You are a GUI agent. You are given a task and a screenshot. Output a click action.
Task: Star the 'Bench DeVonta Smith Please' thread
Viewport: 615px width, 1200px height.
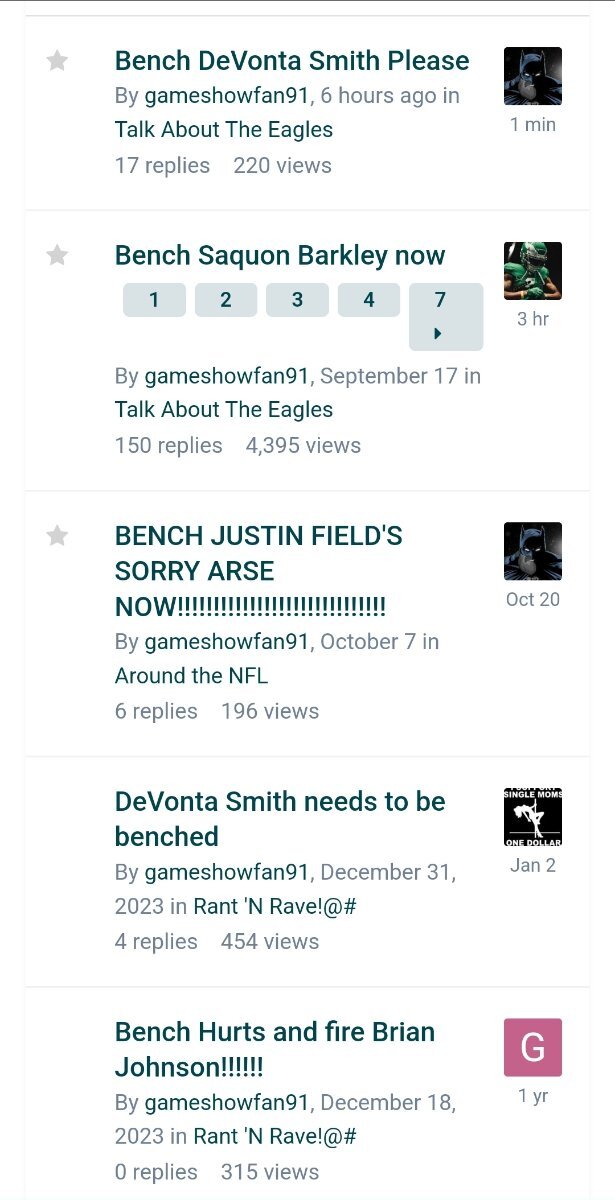(x=57, y=61)
